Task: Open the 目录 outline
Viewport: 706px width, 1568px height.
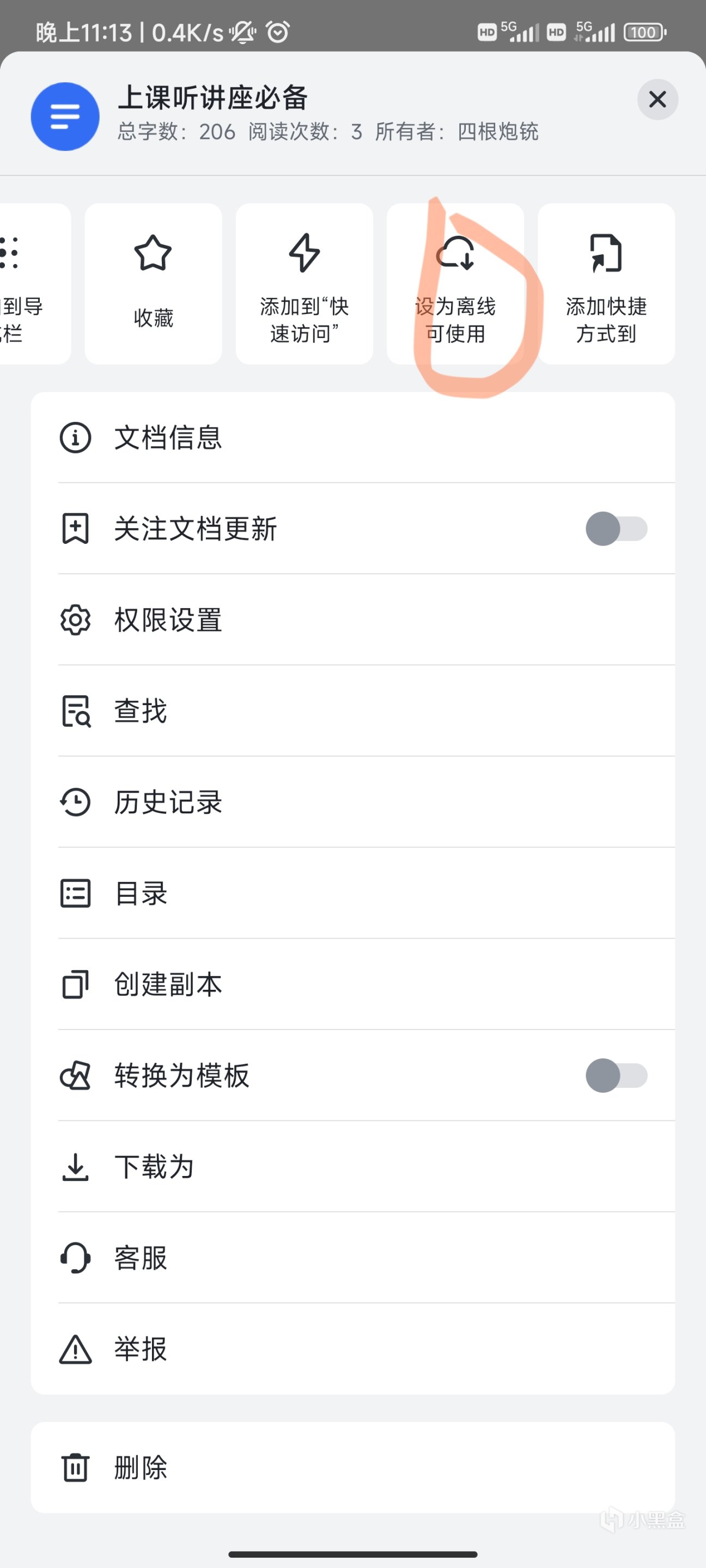Action: pyautogui.click(x=352, y=893)
